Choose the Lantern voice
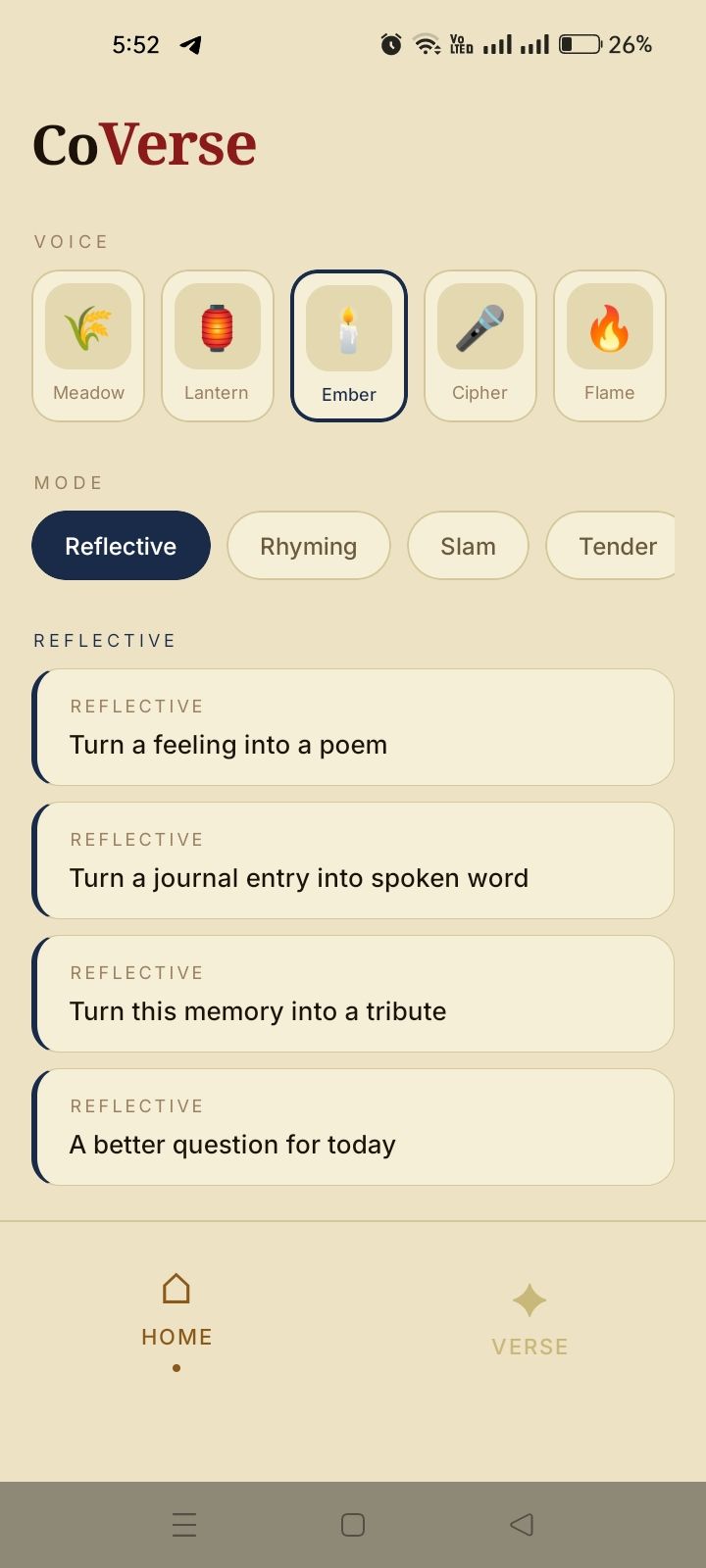This screenshot has height=1568, width=706. (x=217, y=346)
